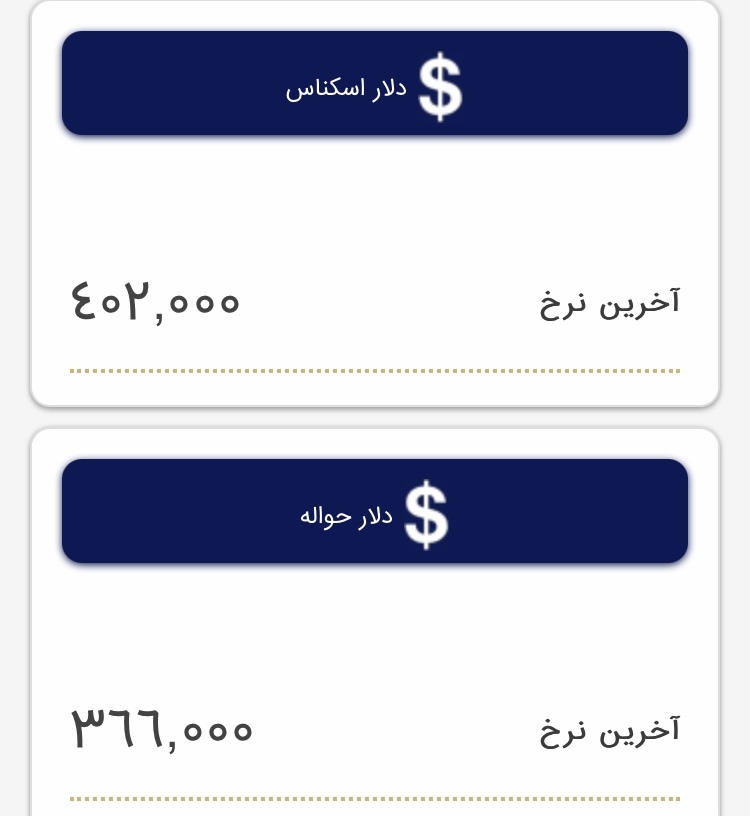Select the دلار اسکناس title text
Screen dimensions: 750x816
tap(346, 87)
